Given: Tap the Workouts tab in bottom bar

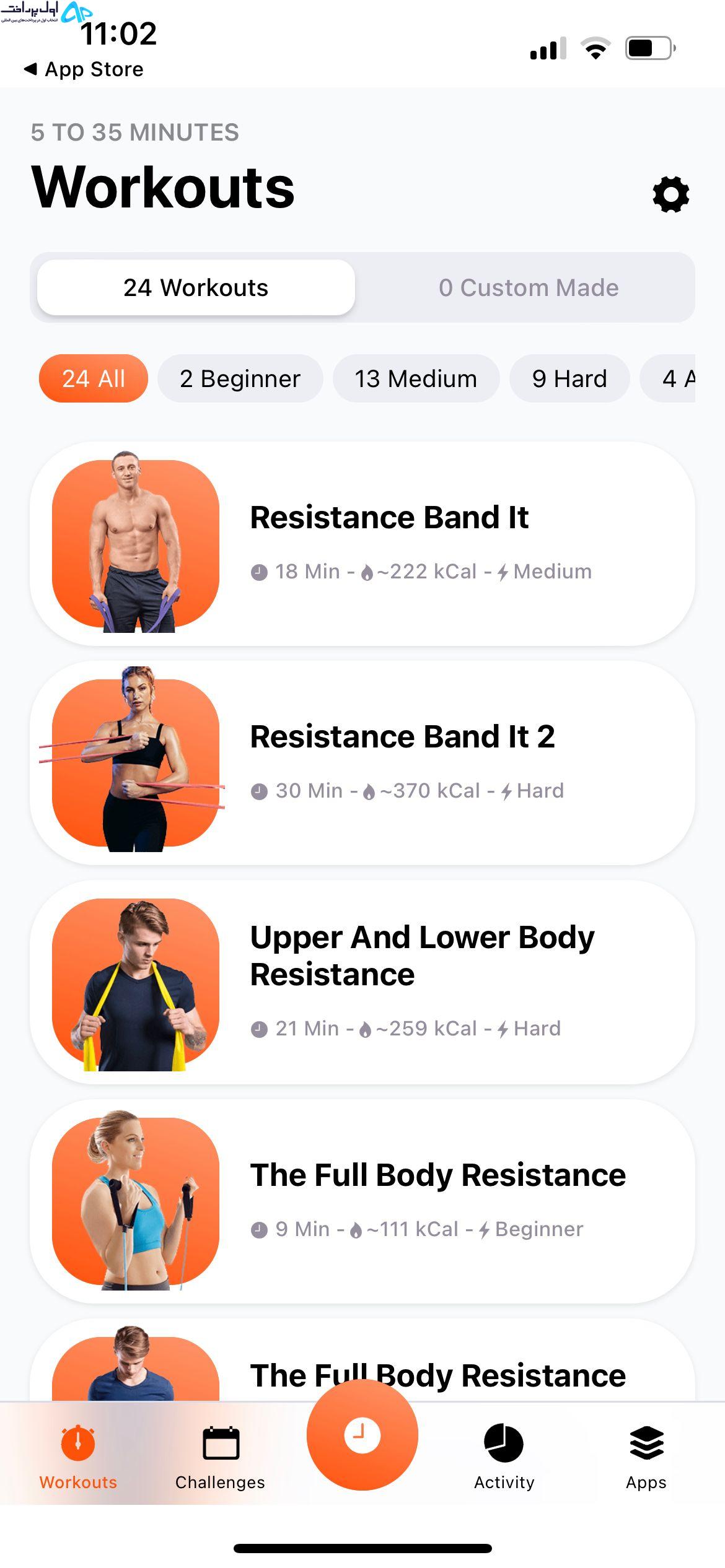Looking at the screenshot, I should click(x=78, y=1458).
